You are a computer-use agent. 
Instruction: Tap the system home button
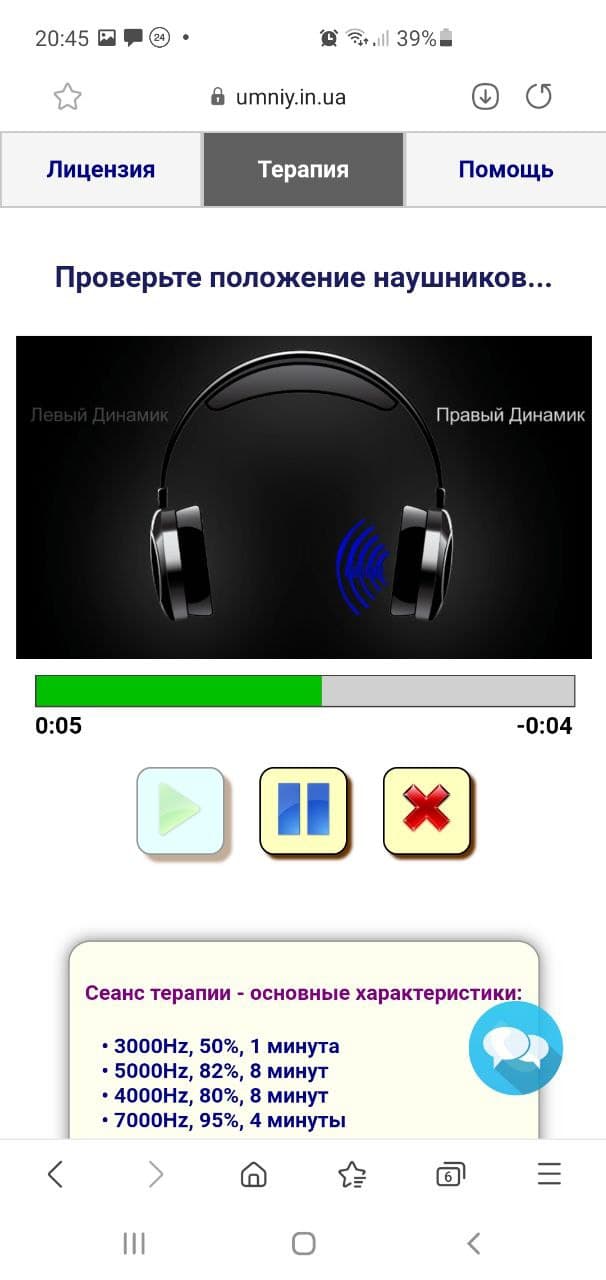tap(303, 1243)
